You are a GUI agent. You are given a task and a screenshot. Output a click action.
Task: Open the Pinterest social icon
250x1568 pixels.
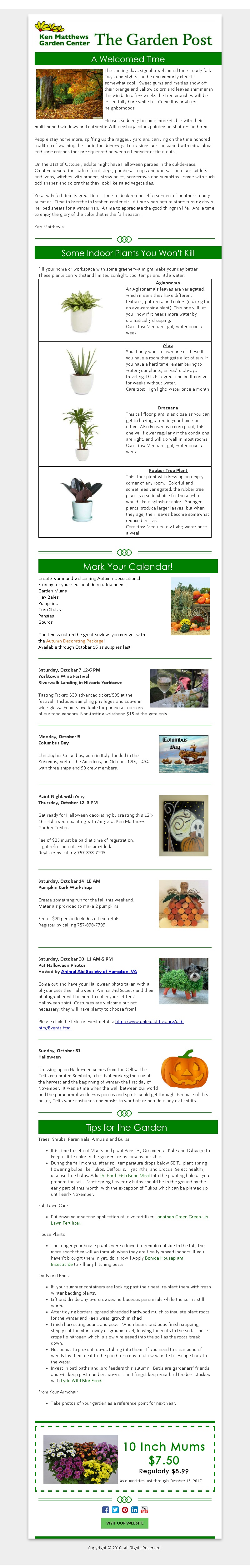click(125, 1510)
